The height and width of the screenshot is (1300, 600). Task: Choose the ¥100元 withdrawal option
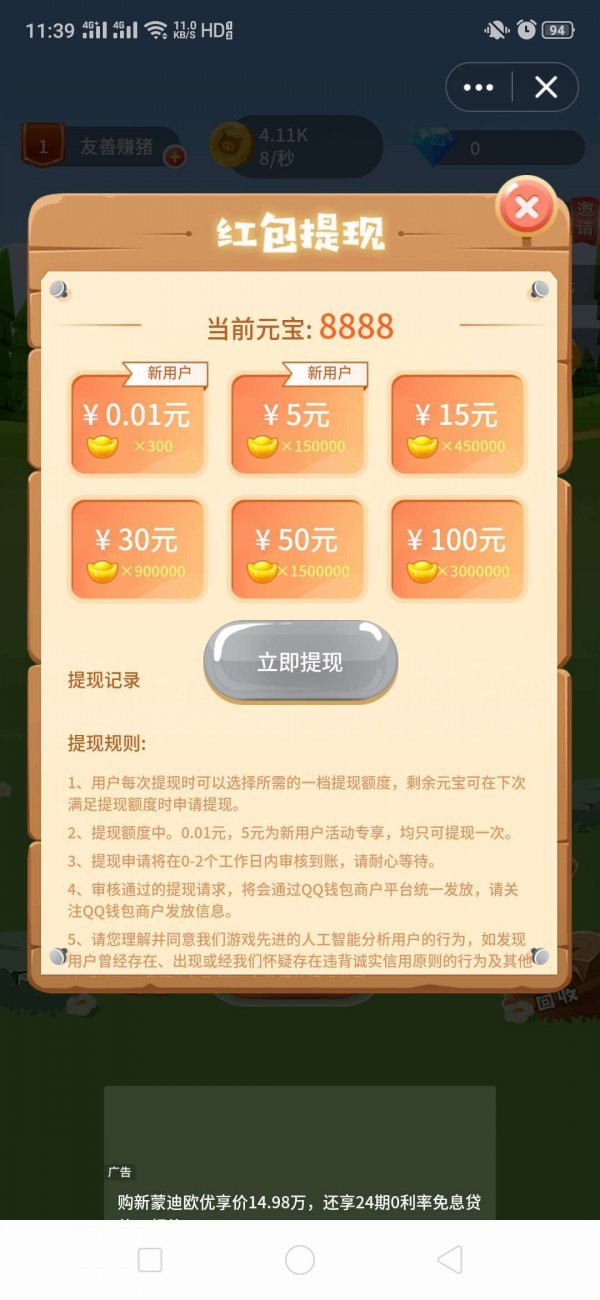point(457,550)
